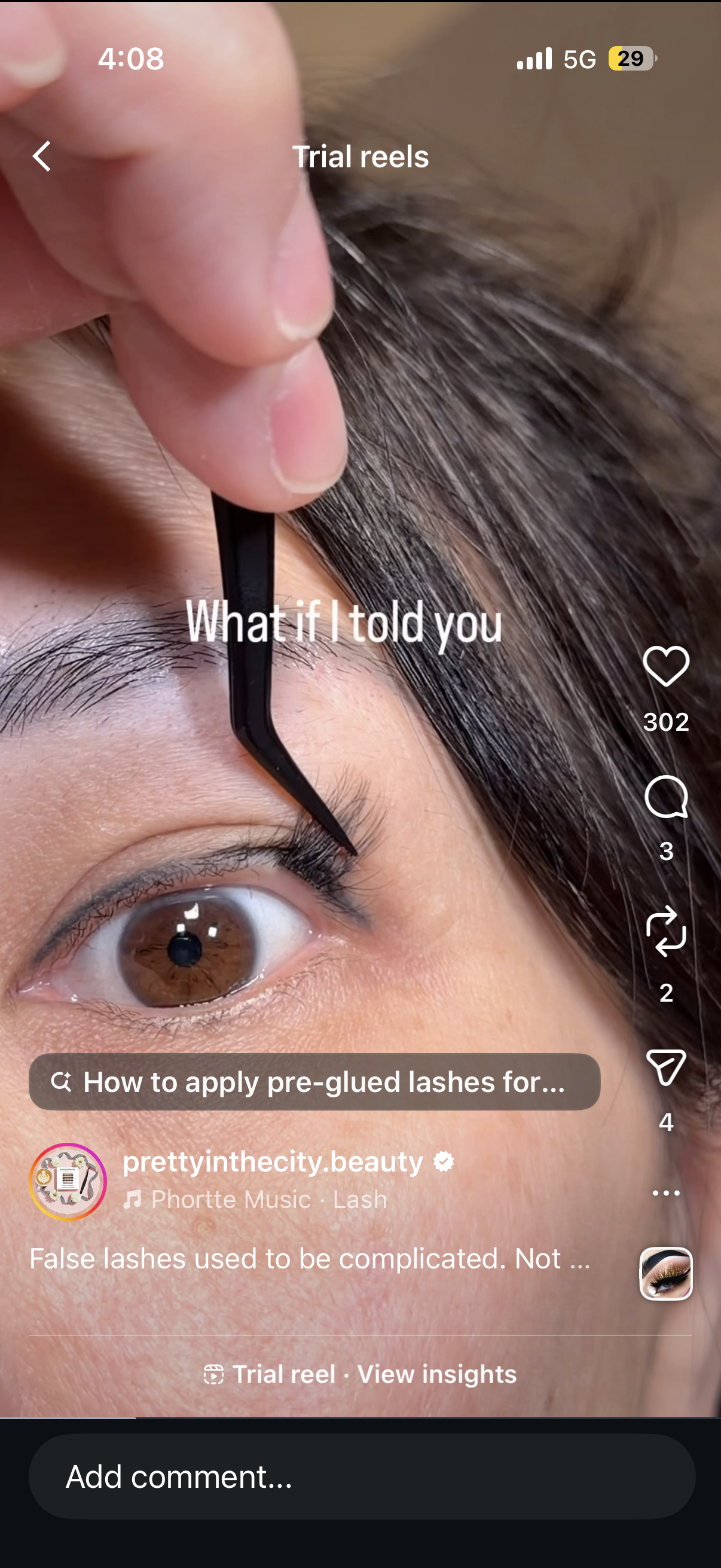Repost this reel

coord(665,931)
